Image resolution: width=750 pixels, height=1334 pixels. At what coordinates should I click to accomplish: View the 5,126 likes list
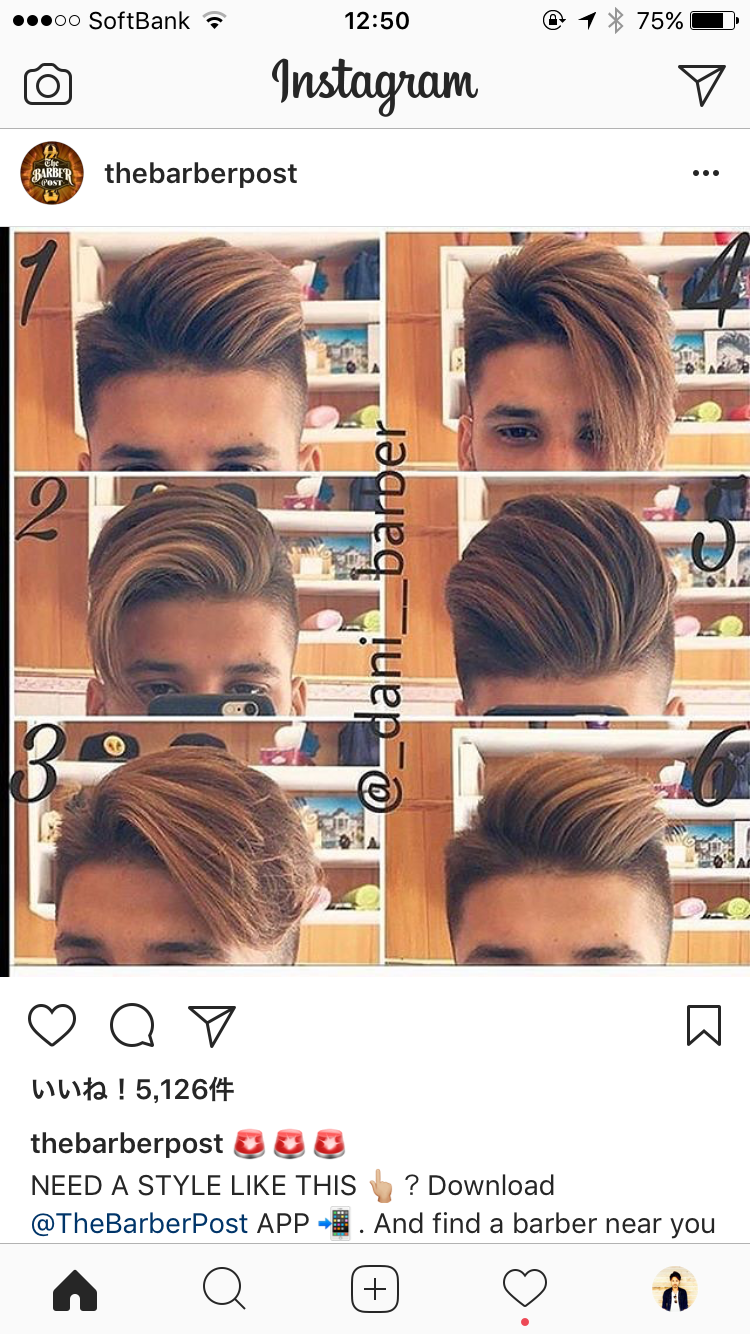133,1089
